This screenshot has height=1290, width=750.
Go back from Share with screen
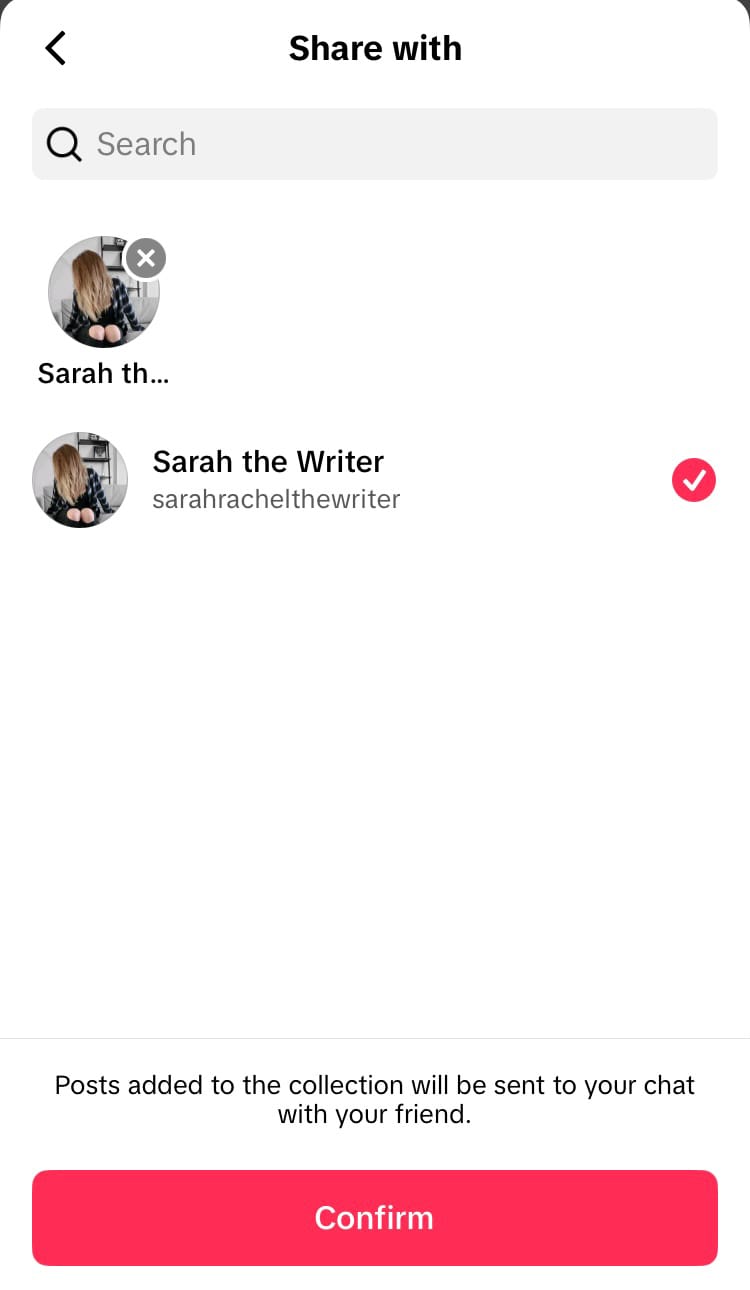(56, 48)
